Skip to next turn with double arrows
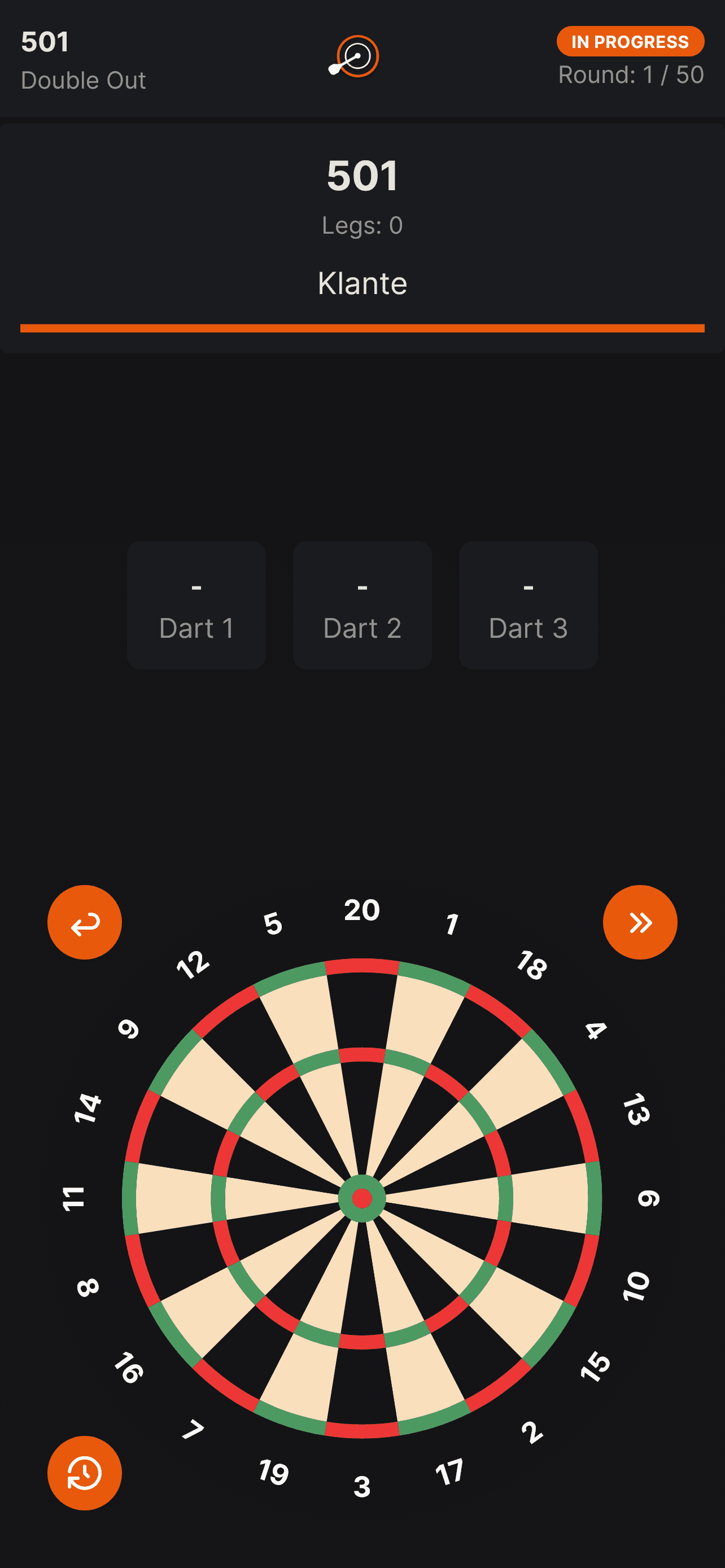The width and height of the screenshot is (725, 1568). click(x=640, y=922)
